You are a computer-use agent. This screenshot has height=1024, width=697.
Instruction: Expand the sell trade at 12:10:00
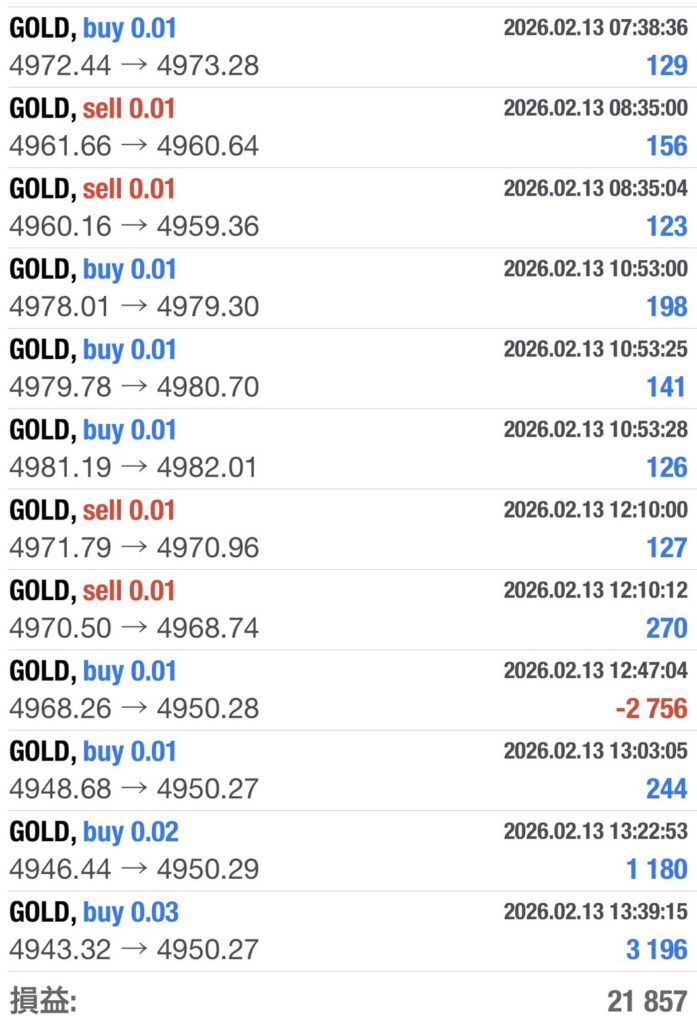(348, 529)
